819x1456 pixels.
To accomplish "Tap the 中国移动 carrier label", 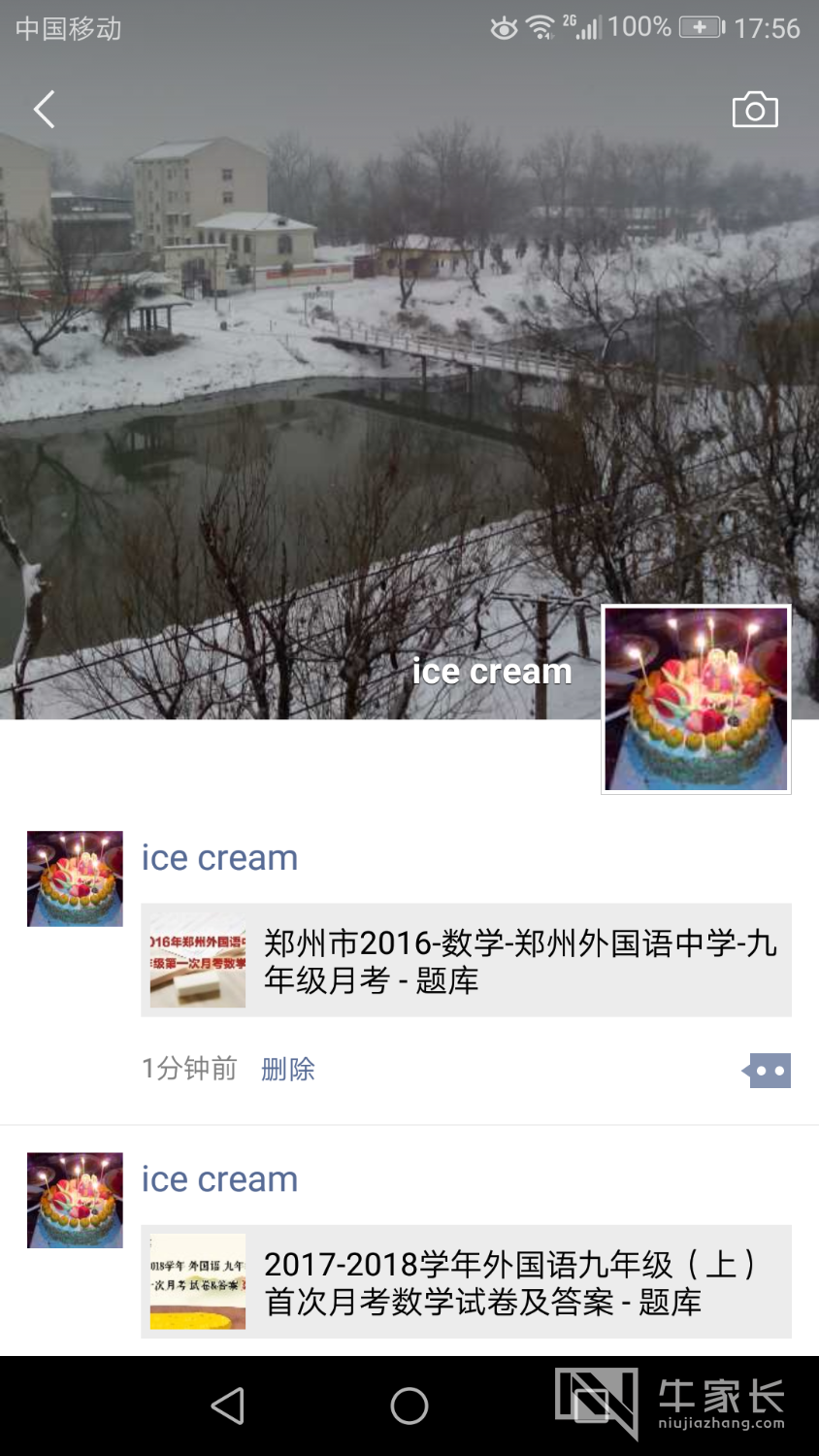I will (68, 29).
